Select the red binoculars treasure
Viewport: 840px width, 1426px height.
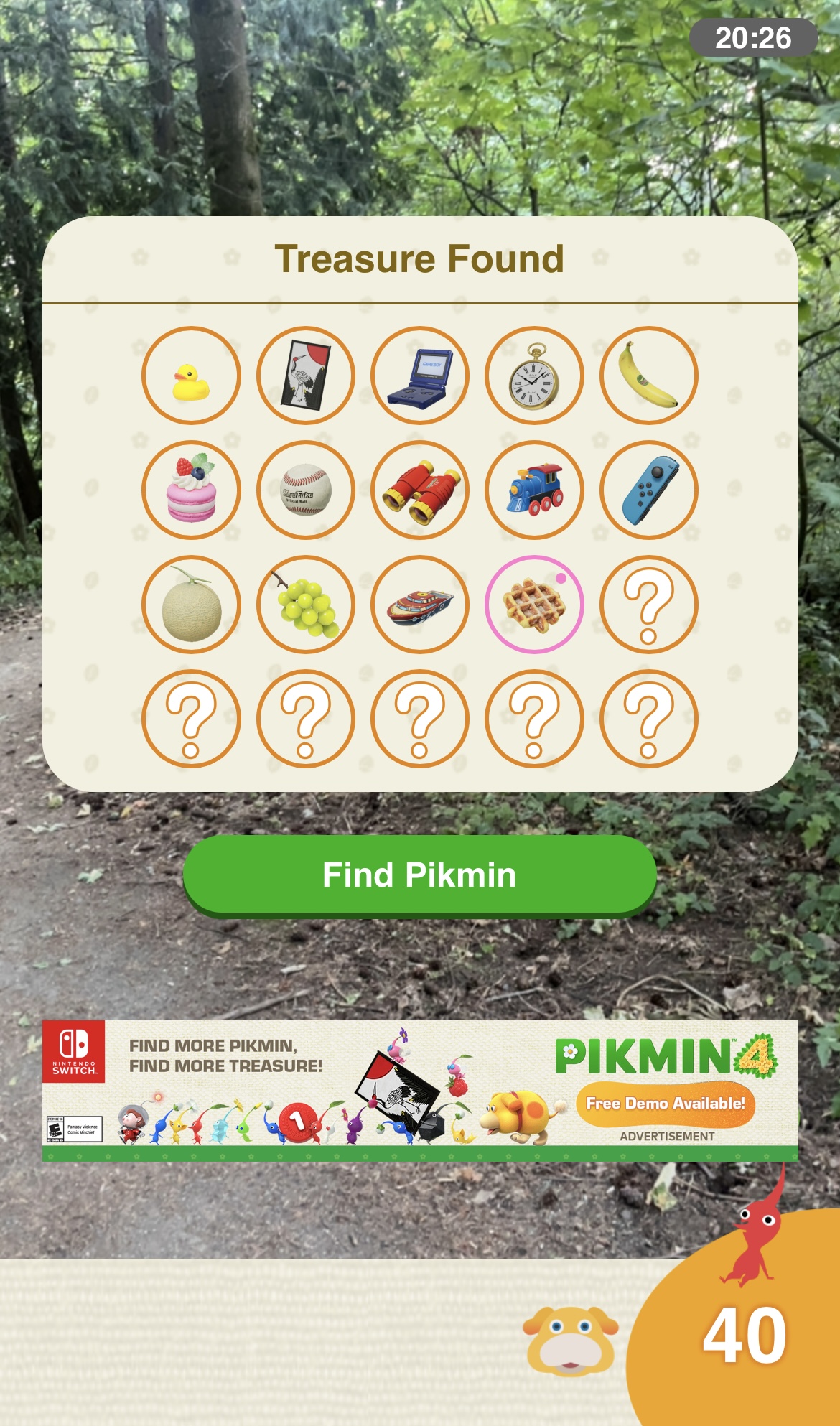[x=420, y=490]
